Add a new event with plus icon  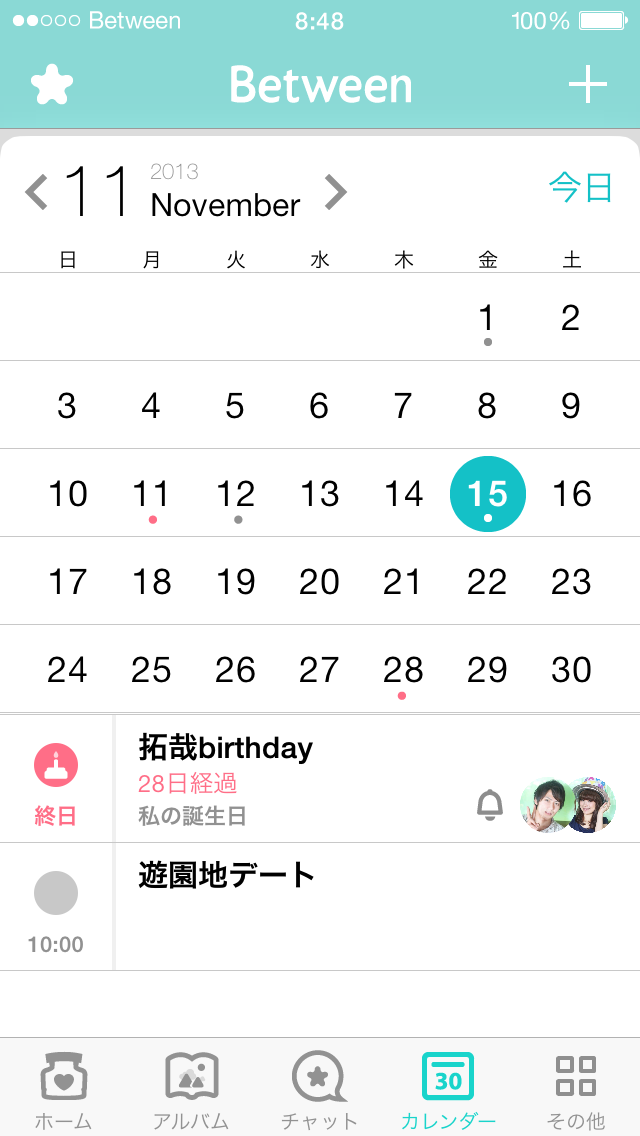point(587,85)
